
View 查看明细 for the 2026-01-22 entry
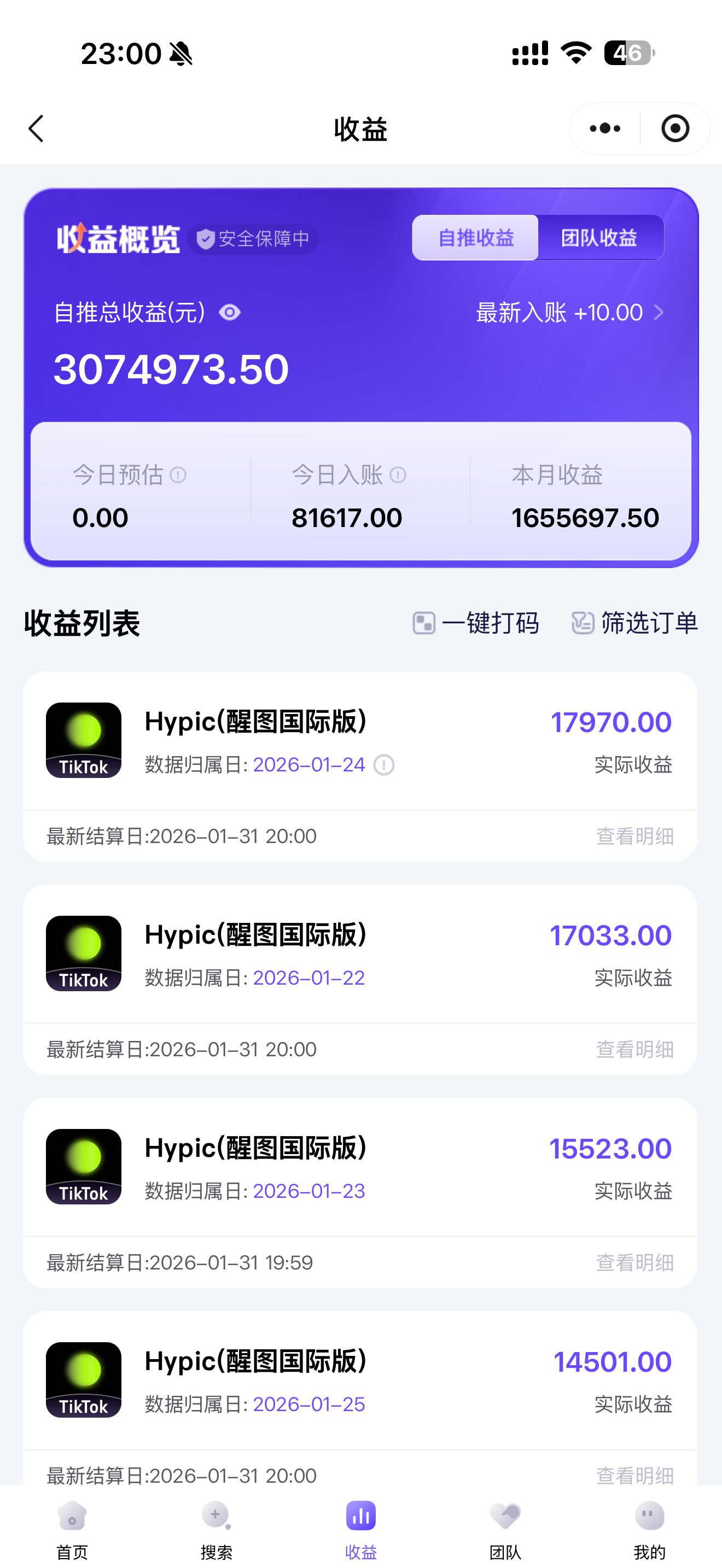(634, 1049)
